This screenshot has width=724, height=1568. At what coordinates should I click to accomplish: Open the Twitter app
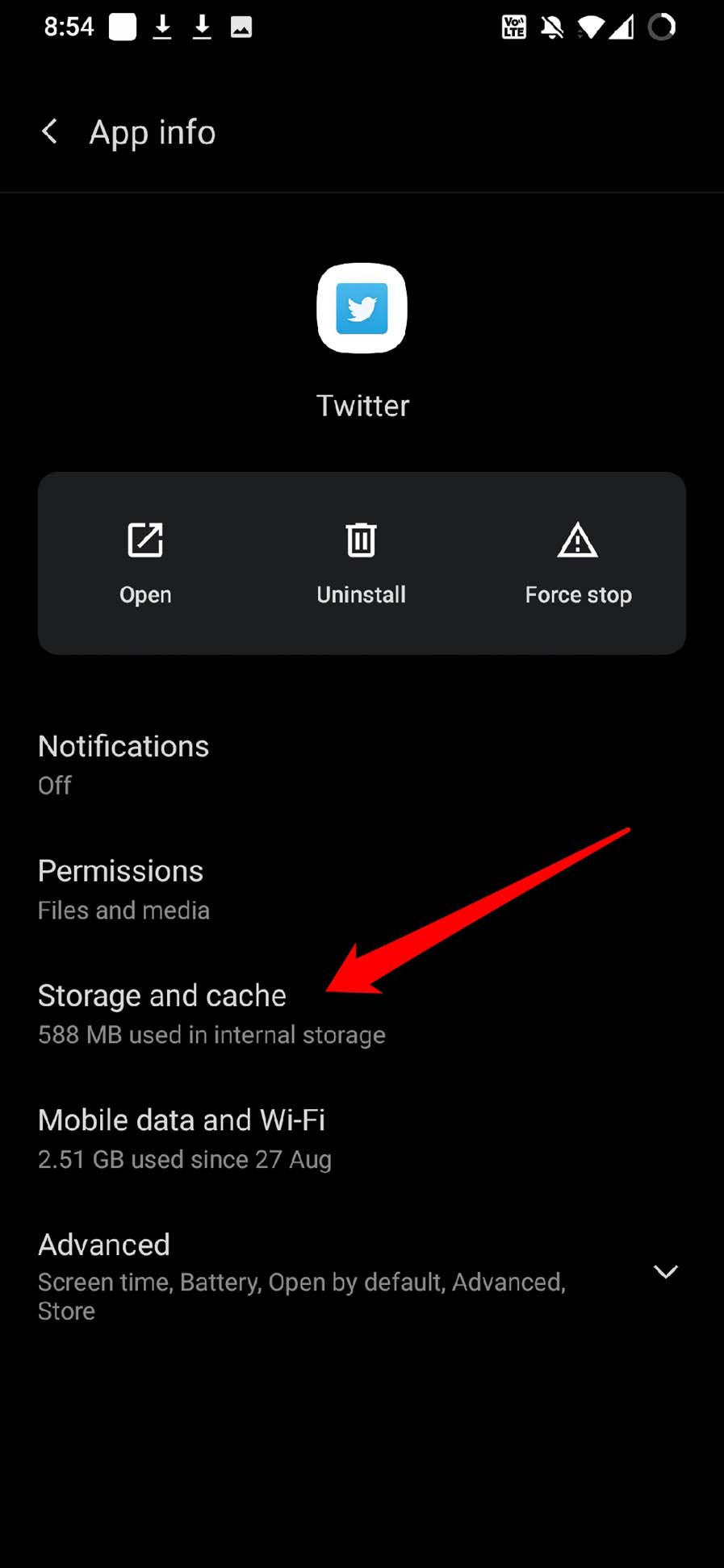coord(145,563)
